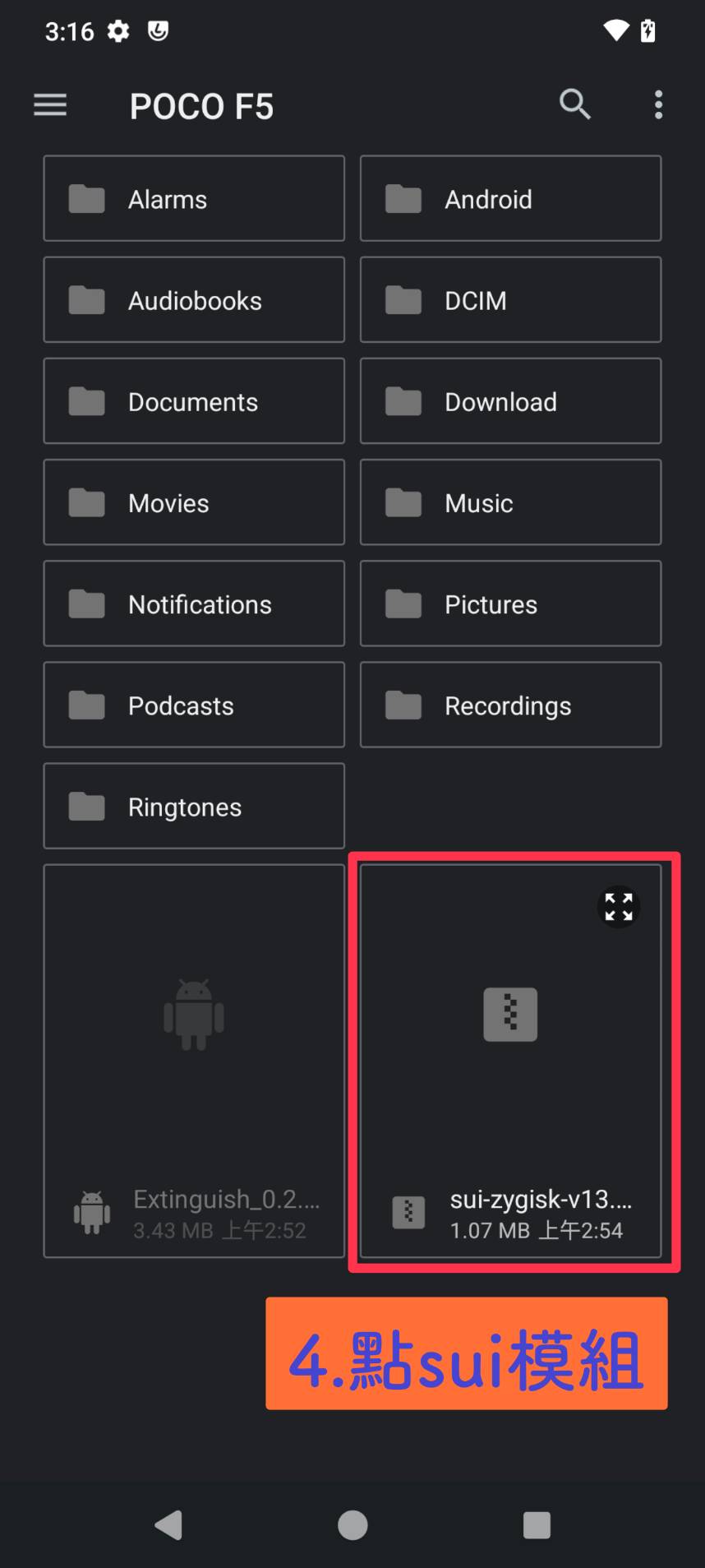
Task: Expand the sui-zygisk file preview
Action: point(619,907)
